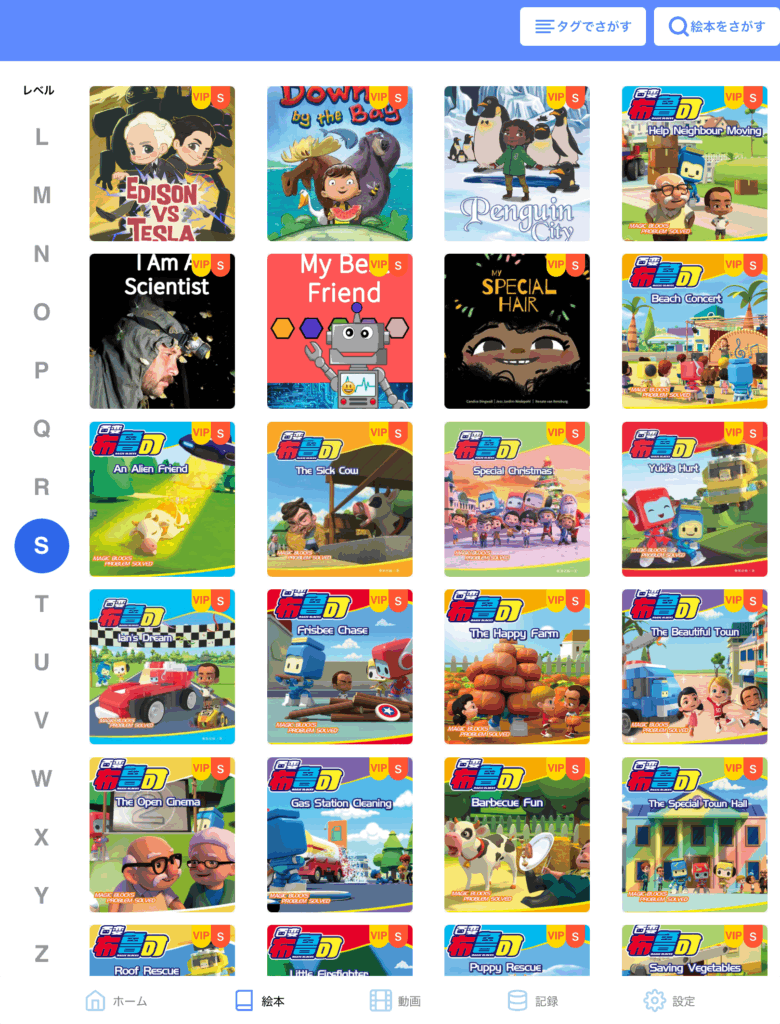Viewport: 780px width, 1024px height.
Task: Go to the ホーム tab
Action: pos(117,1000)
